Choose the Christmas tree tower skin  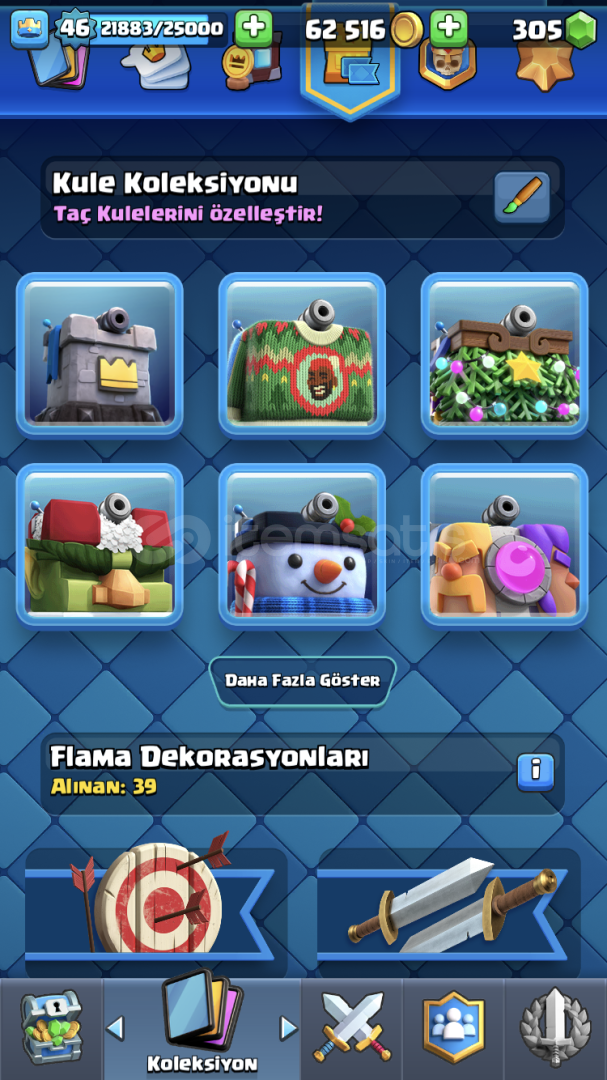[x=504, y=355]
